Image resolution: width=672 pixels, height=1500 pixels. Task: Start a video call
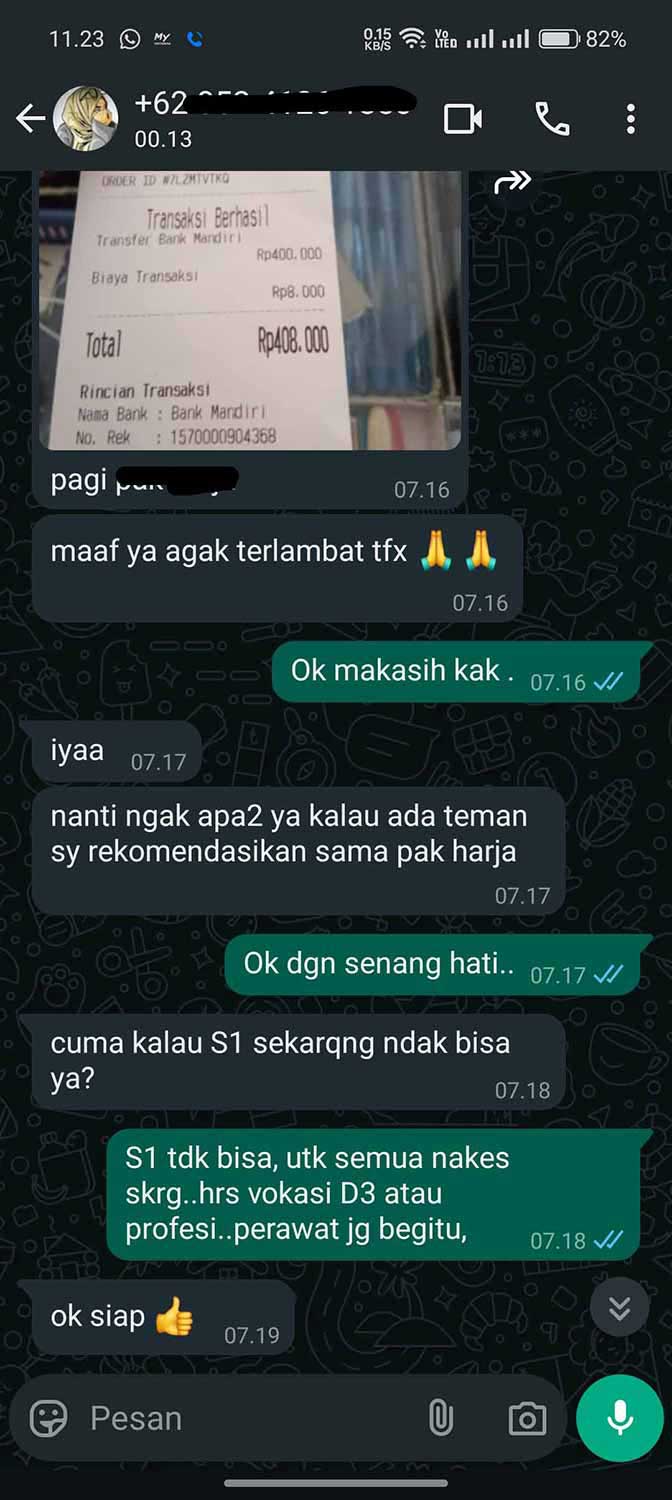click(x=463, y=120)
